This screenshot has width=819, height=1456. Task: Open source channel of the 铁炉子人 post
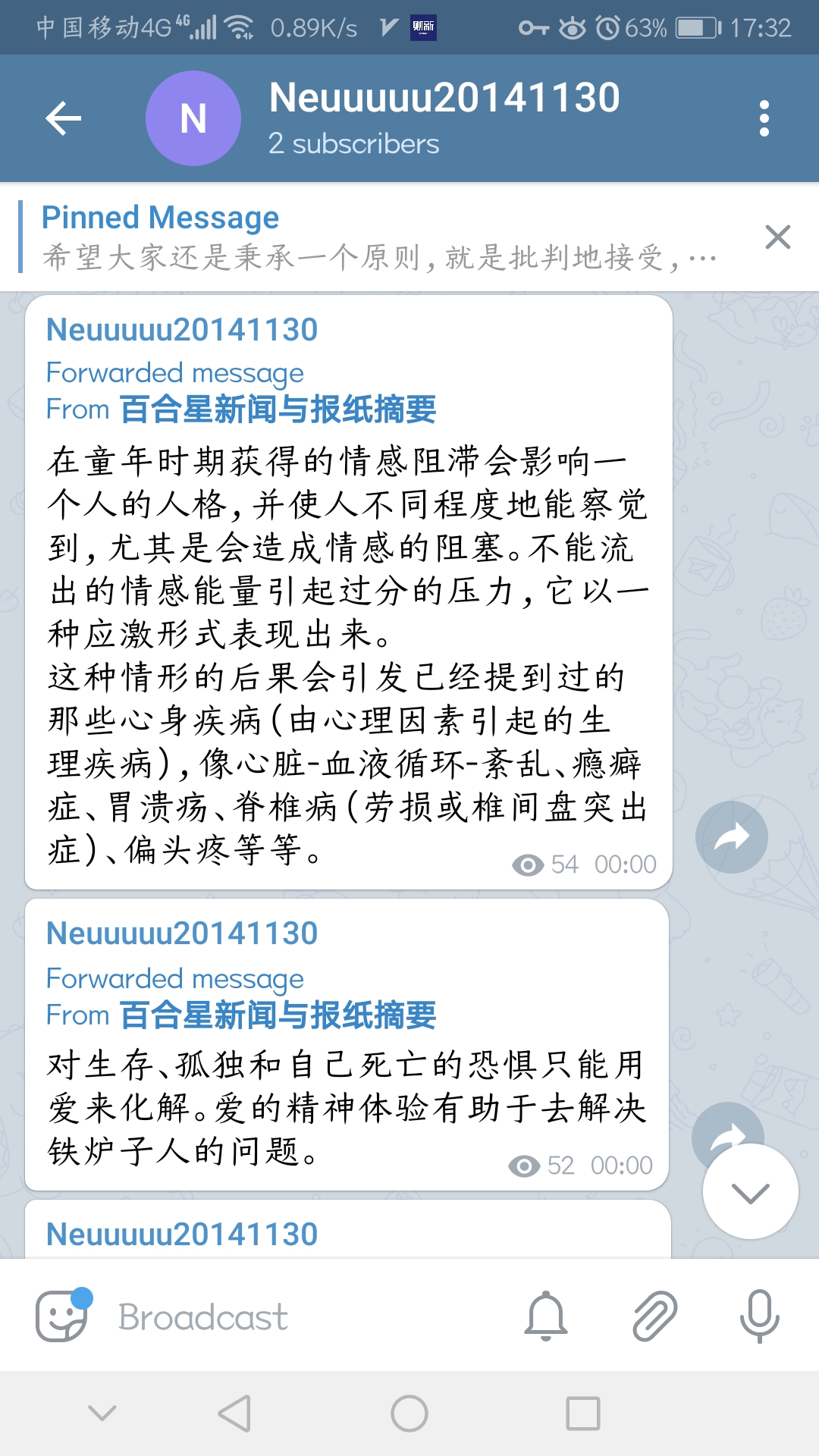point(278,1015)
